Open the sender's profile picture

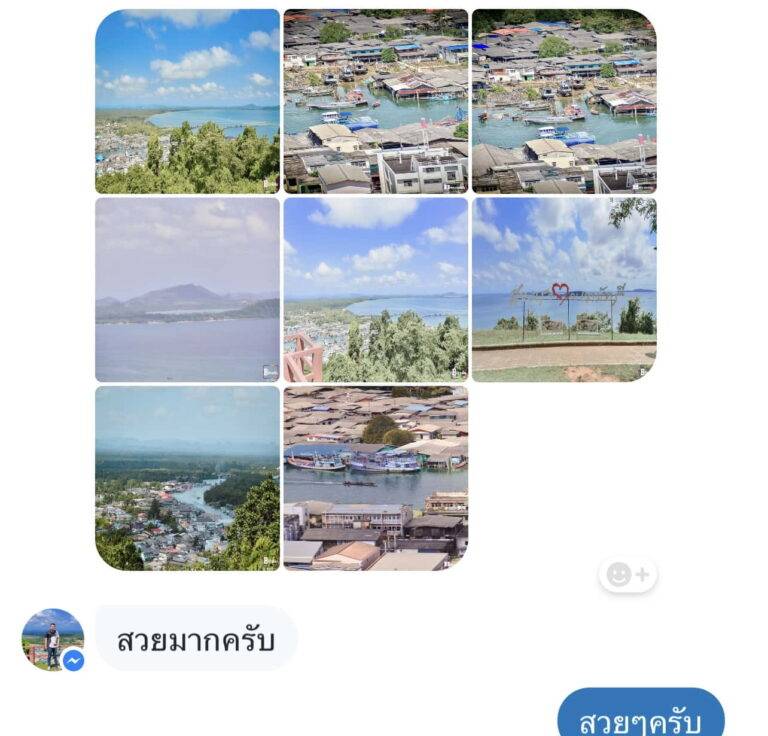[x=51, y=638]
